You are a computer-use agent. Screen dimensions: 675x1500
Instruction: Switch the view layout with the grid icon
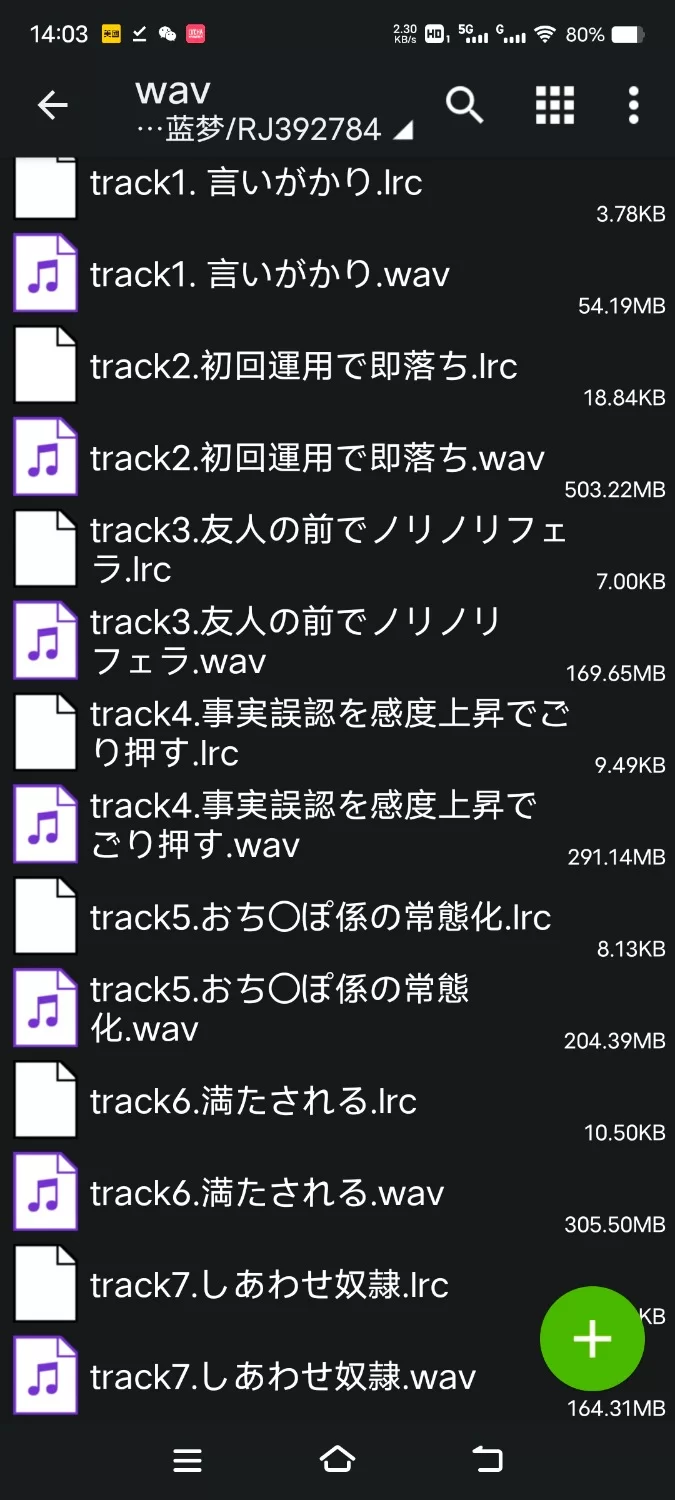coord(554,105)
